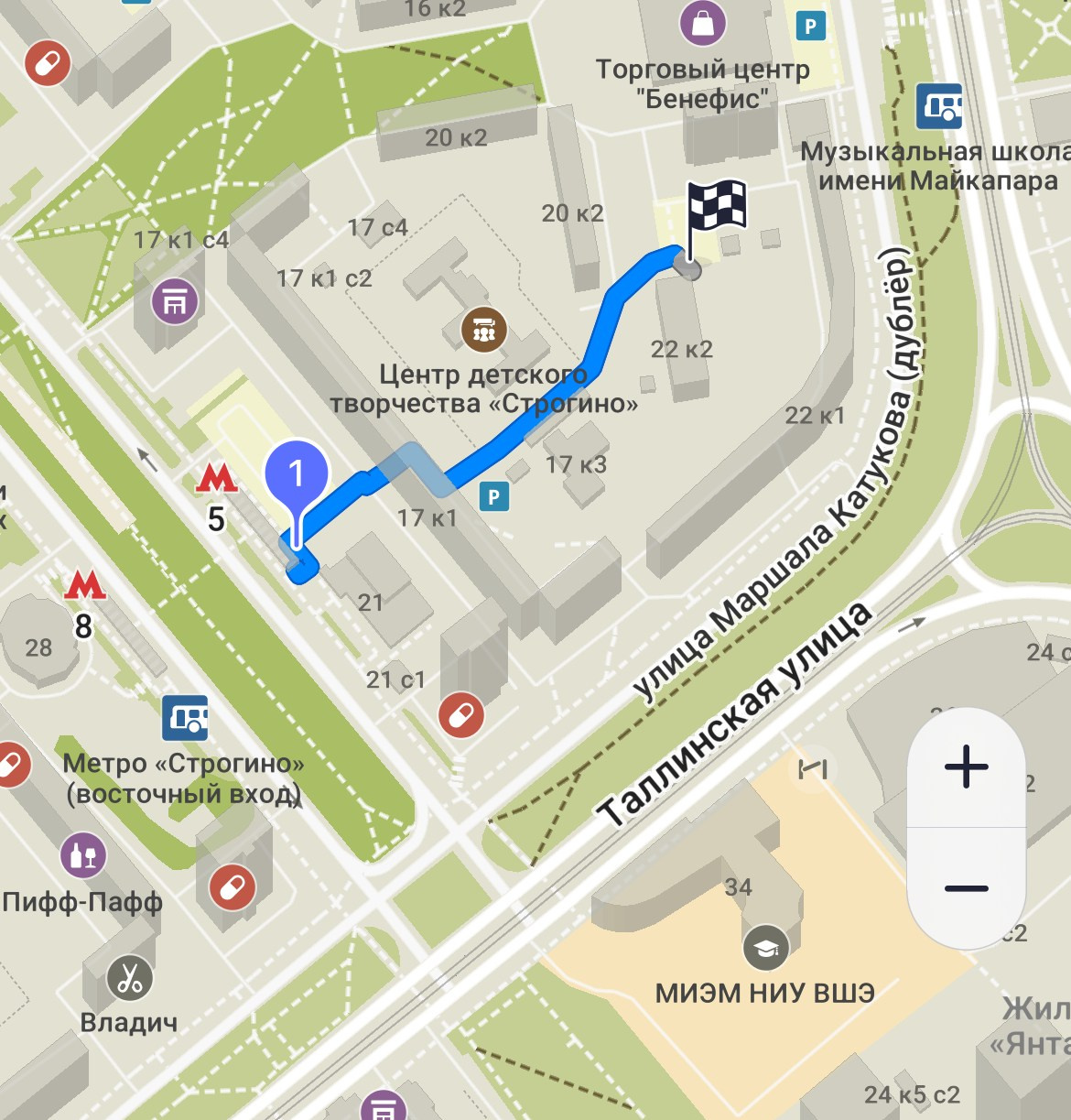Screen dimensions: 1071x1120
Task: Open Центр детского творчества «Строгино» marker
Action: click(x=483, y=331)
